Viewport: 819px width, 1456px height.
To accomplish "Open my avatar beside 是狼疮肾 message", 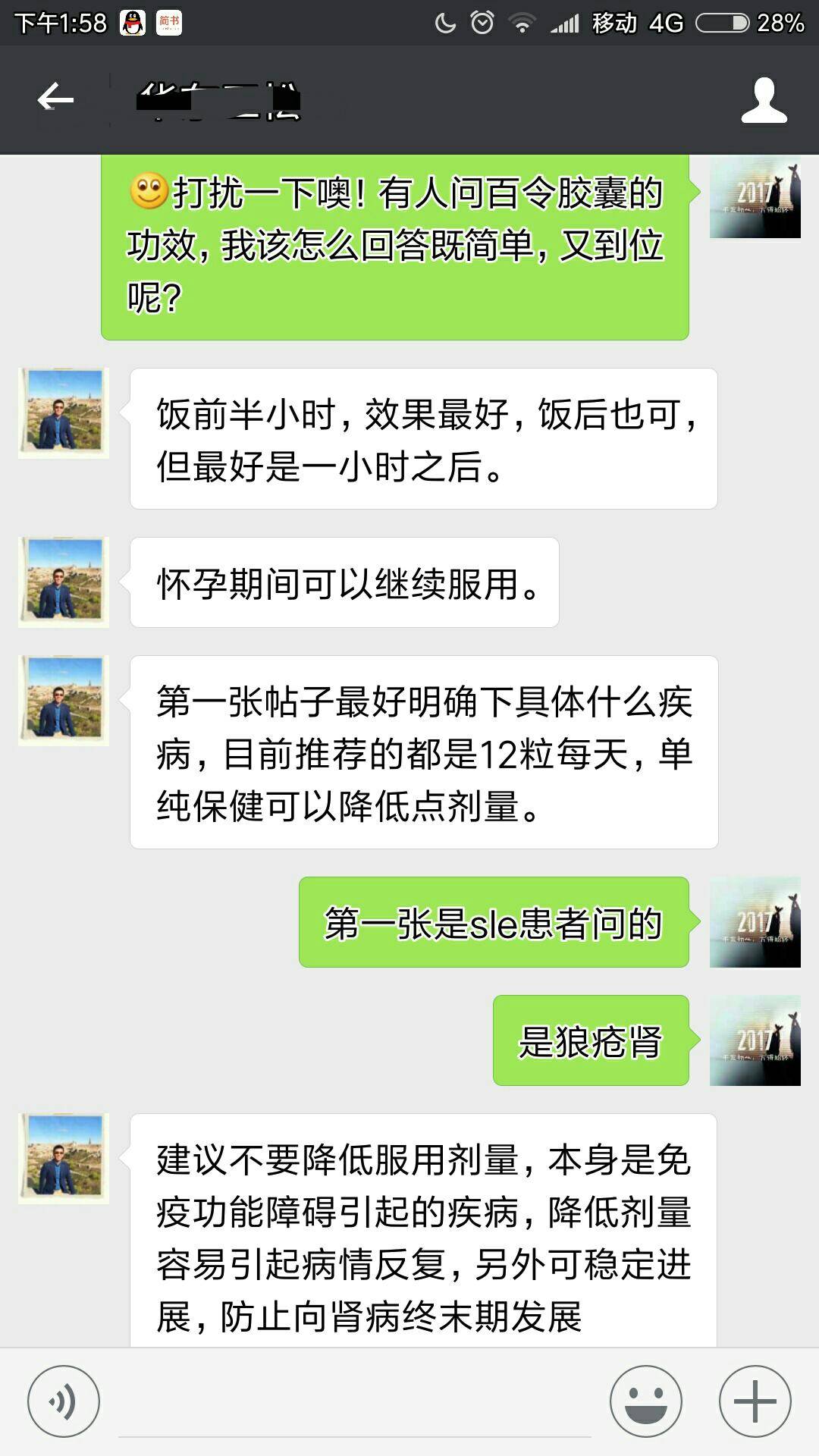I will pyautogui.click(x=755, y=1040).
